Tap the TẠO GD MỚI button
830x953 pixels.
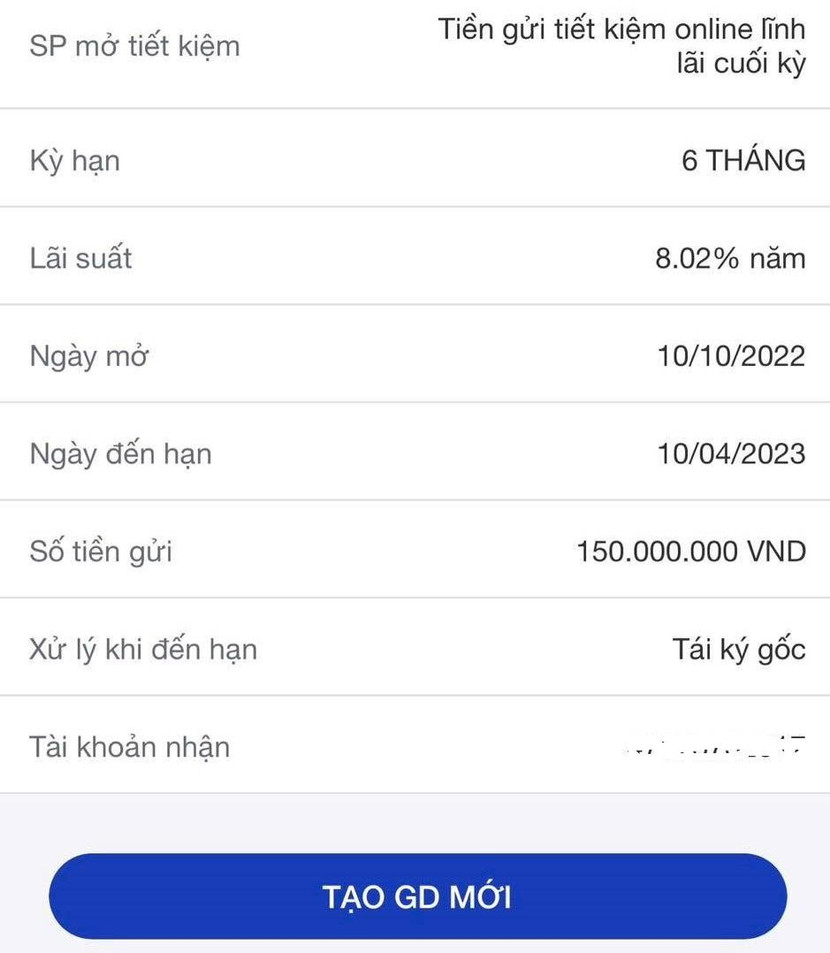[x=417, y=896]
